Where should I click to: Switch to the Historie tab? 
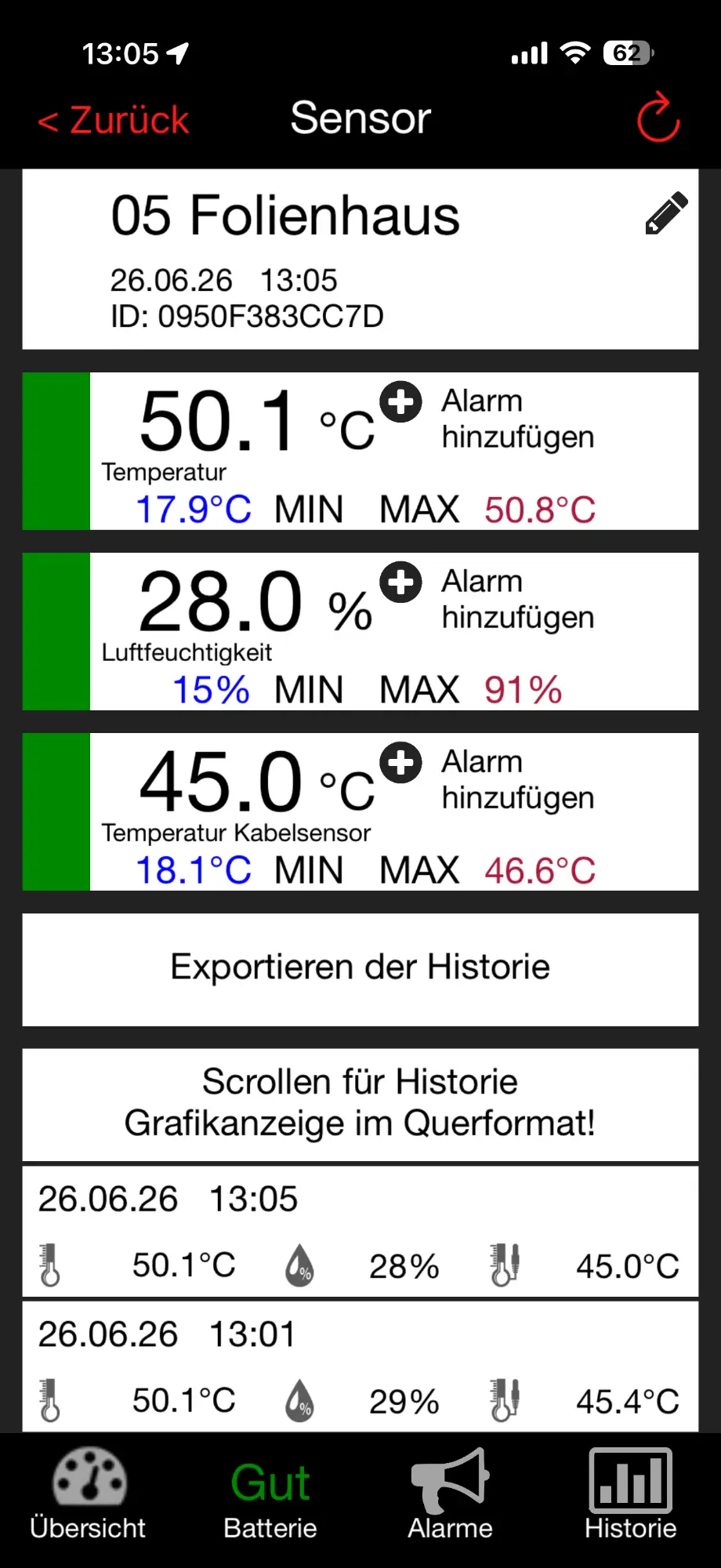(631, 1495)
